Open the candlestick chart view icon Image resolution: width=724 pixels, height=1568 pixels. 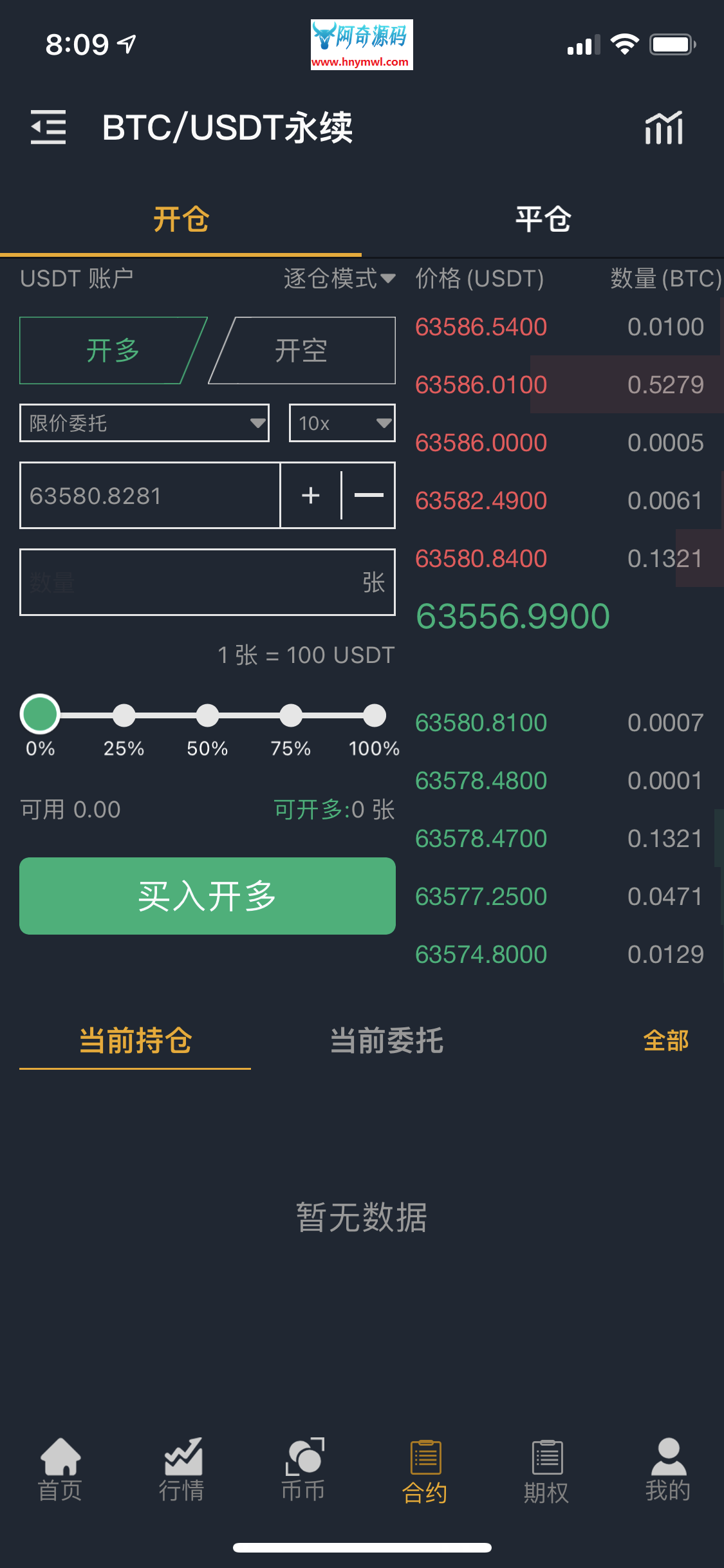(x=664, y=127)
